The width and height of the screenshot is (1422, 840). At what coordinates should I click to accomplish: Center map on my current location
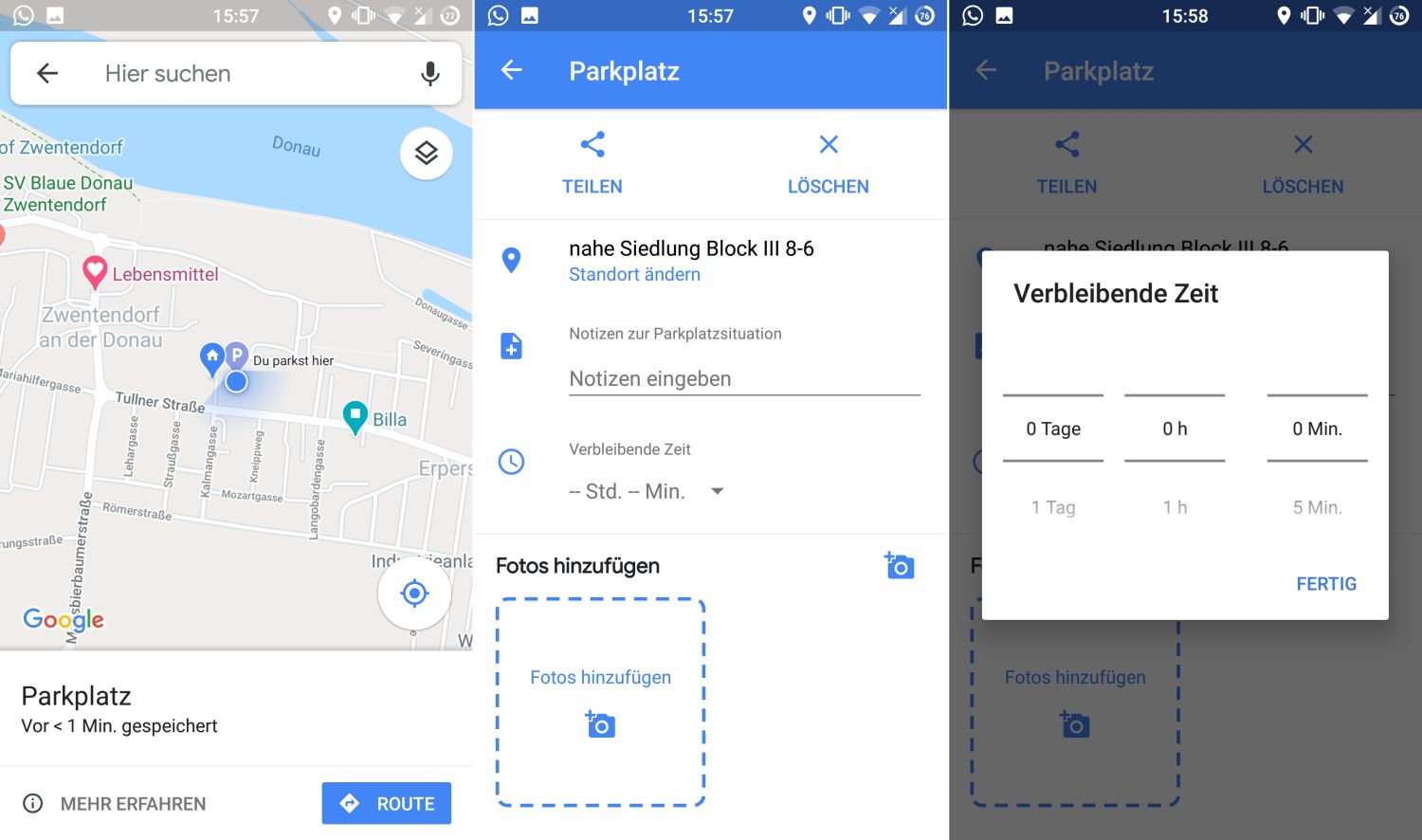point(414,593)
